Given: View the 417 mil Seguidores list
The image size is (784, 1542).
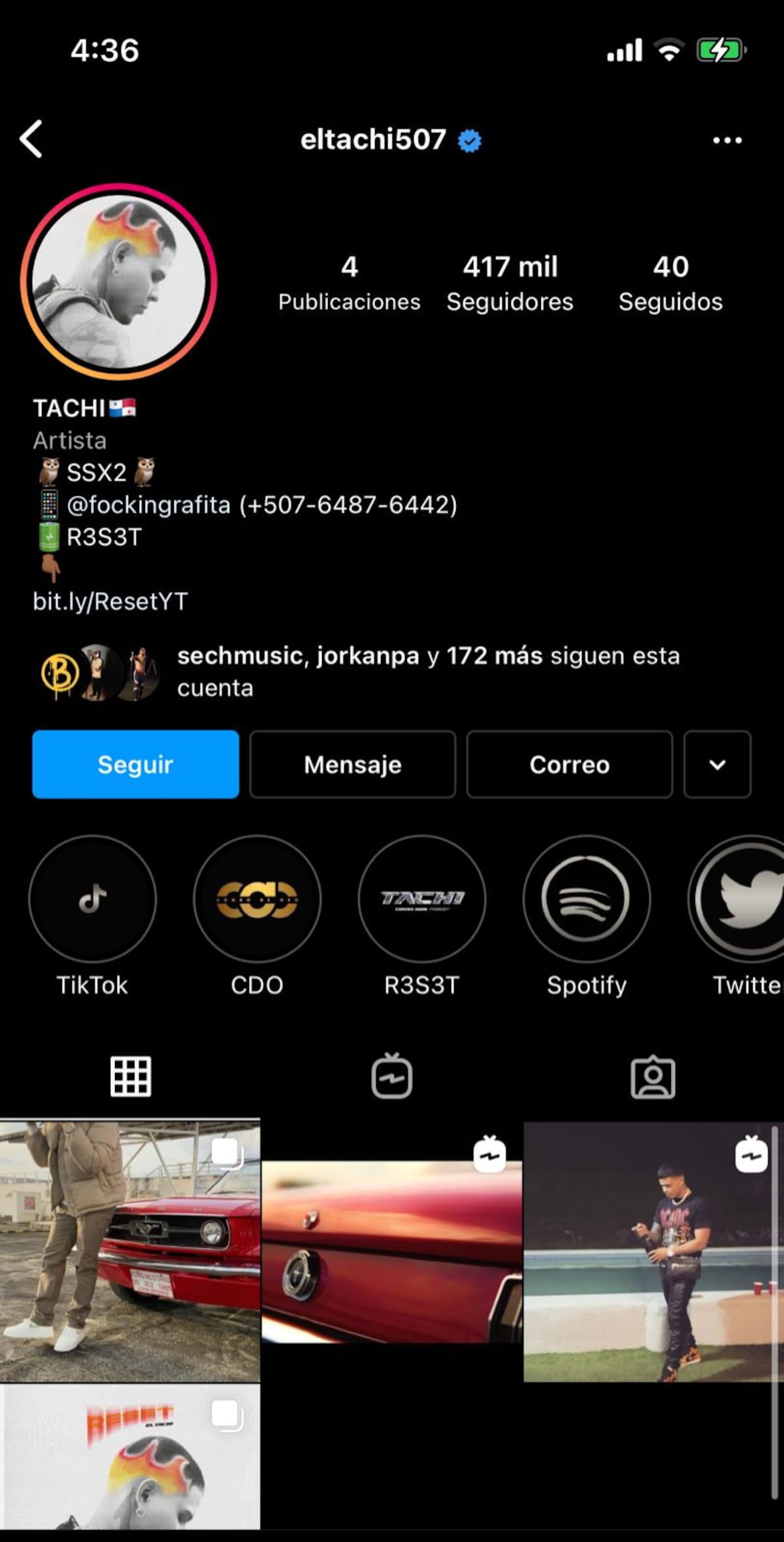Looking at the screenshot, I should (510, 281).
